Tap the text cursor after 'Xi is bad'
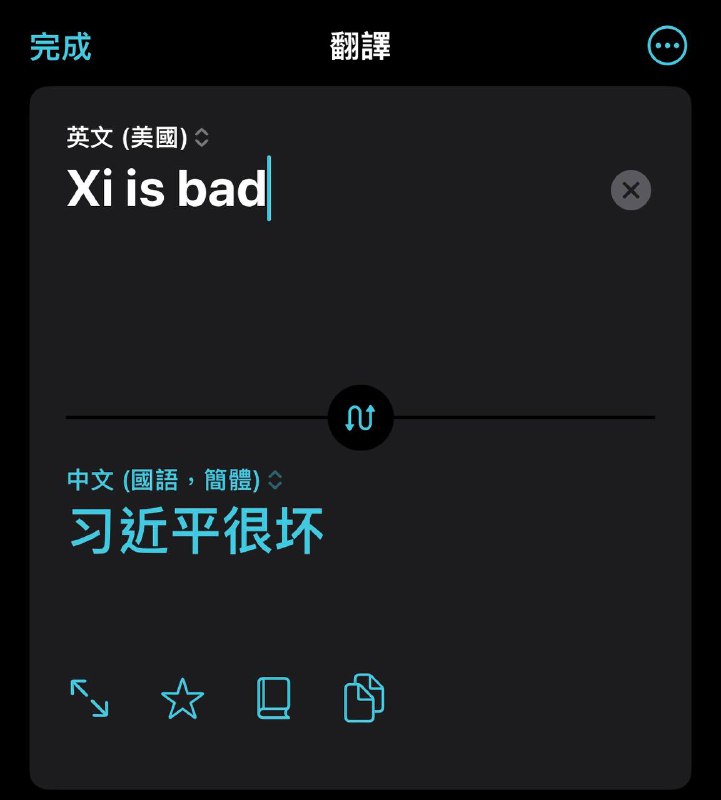 coord(268,191)
